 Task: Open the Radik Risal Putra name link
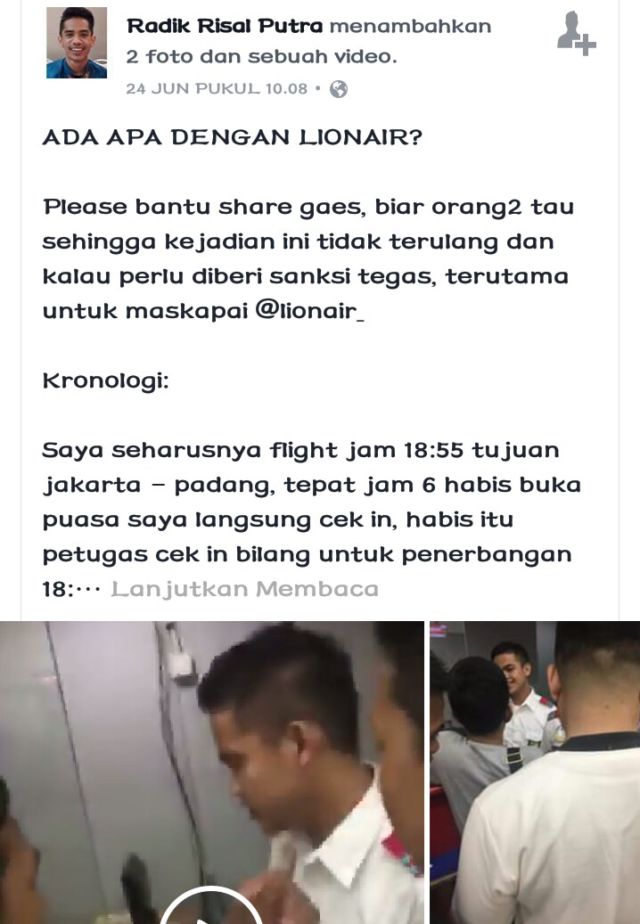pos(225,26)
